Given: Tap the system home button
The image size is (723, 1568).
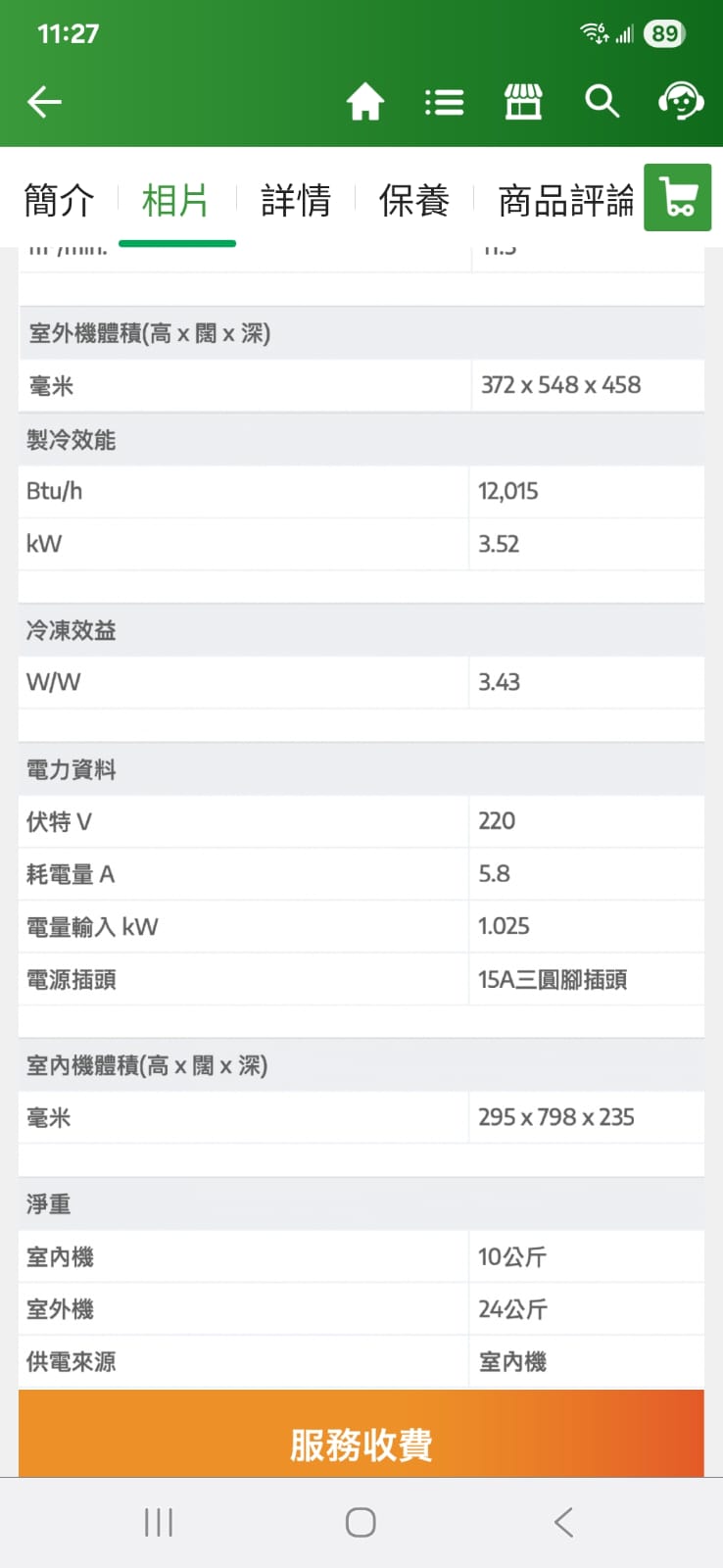Looking at the screenshot, I should click(361, 1522).
